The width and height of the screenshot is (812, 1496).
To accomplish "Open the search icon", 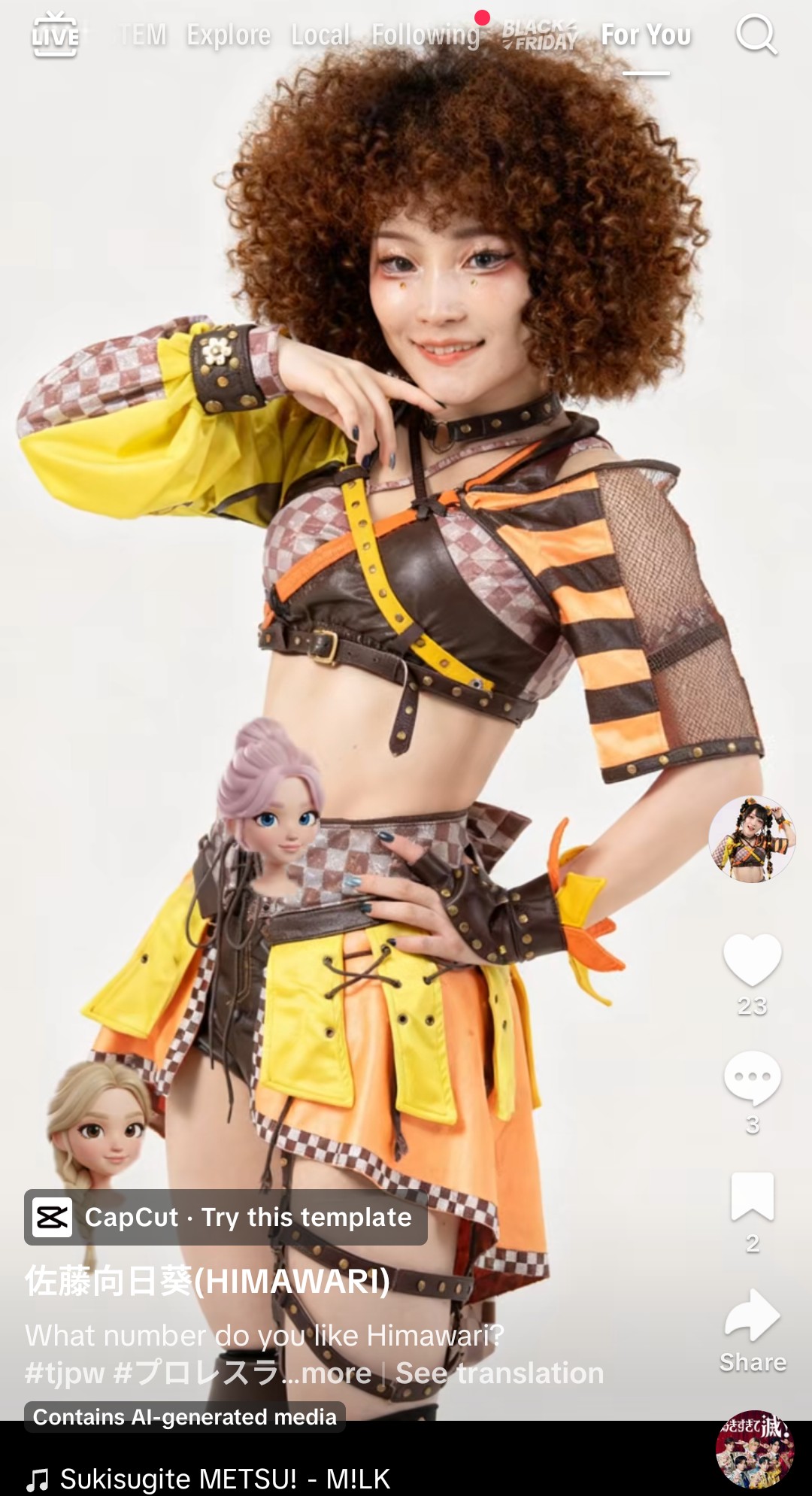I will point(756,35).
